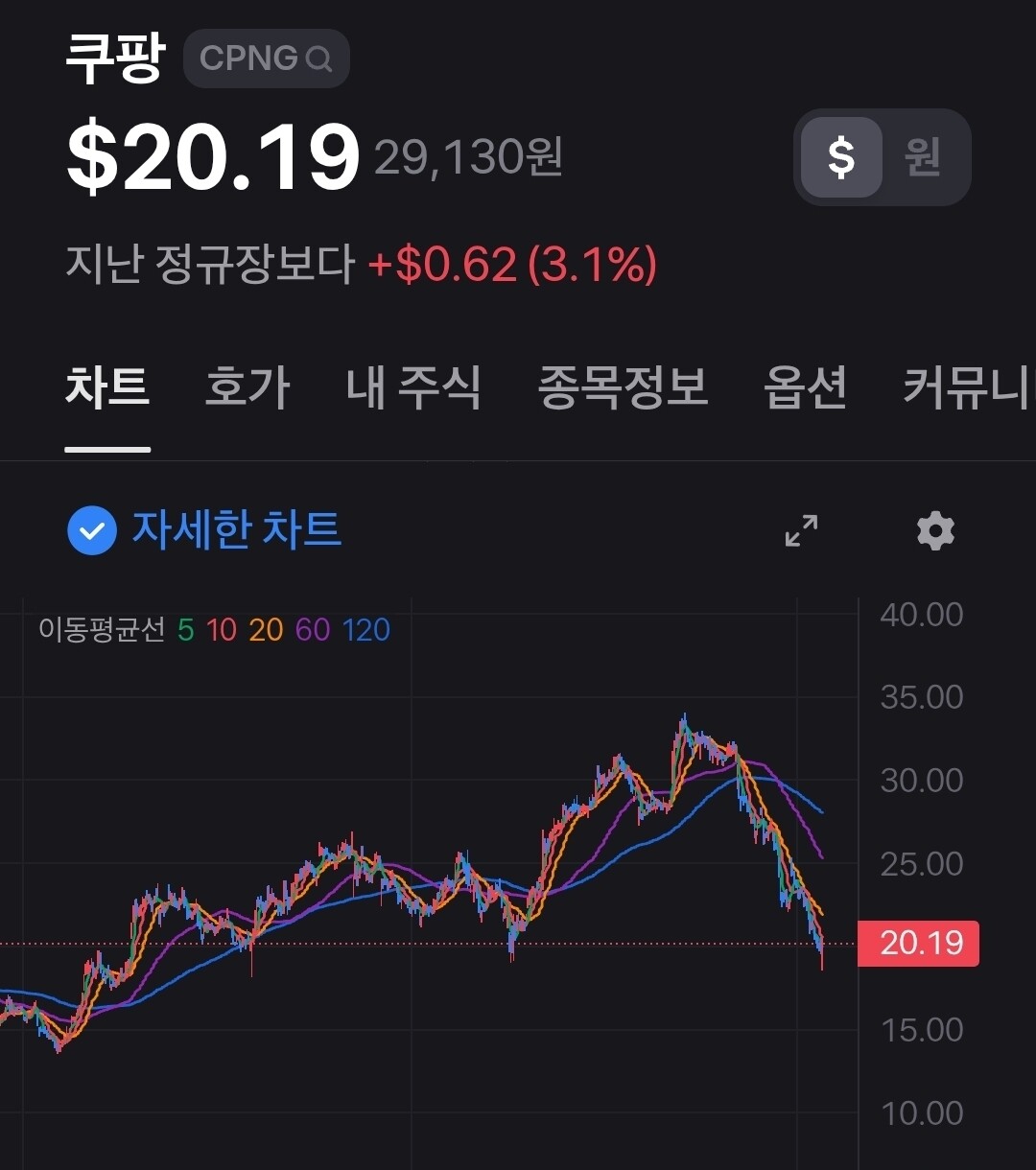The image size is (1036, 1170).
Task: Toggle the 자세한 차트 checkbox
Action: [92, 530]
